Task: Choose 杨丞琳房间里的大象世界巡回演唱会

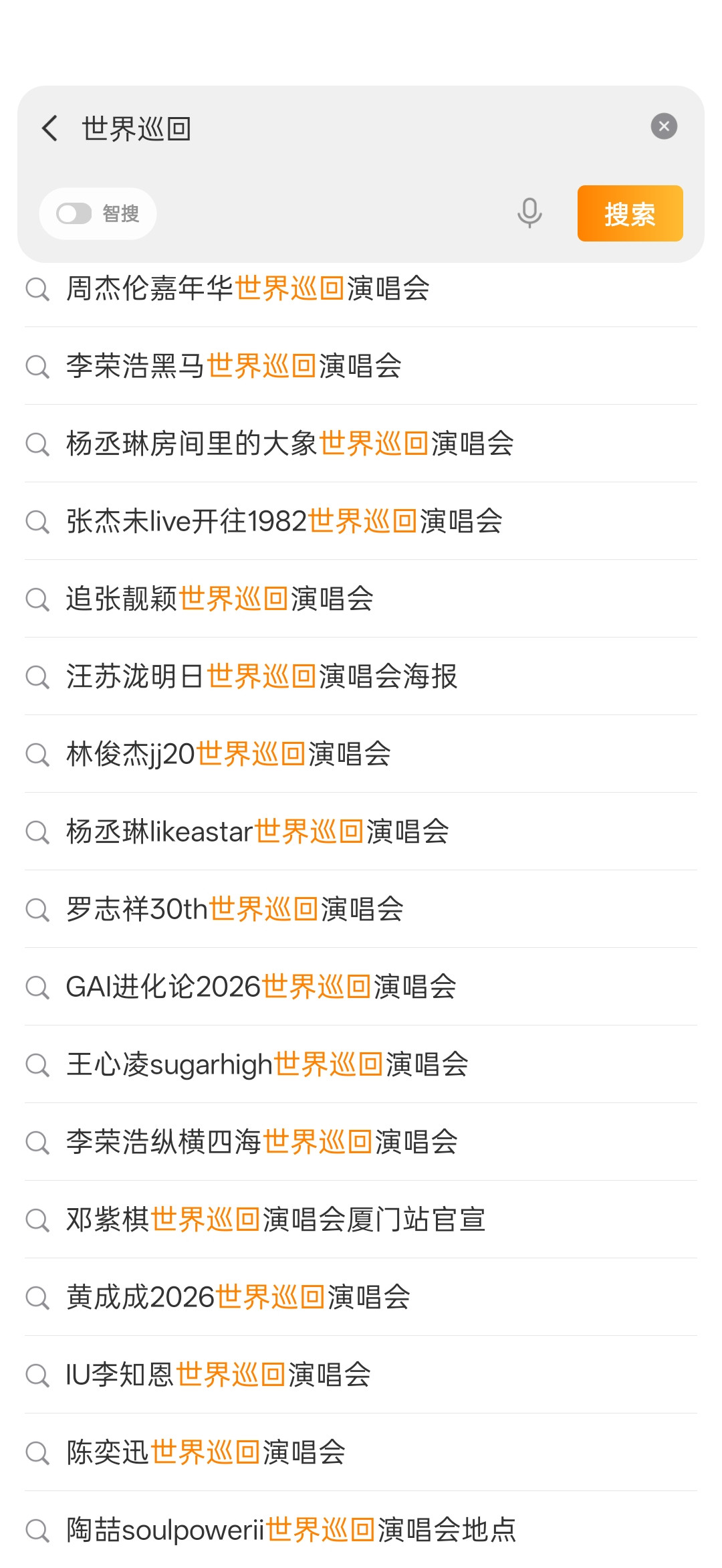Action: (x=290, y=444)
